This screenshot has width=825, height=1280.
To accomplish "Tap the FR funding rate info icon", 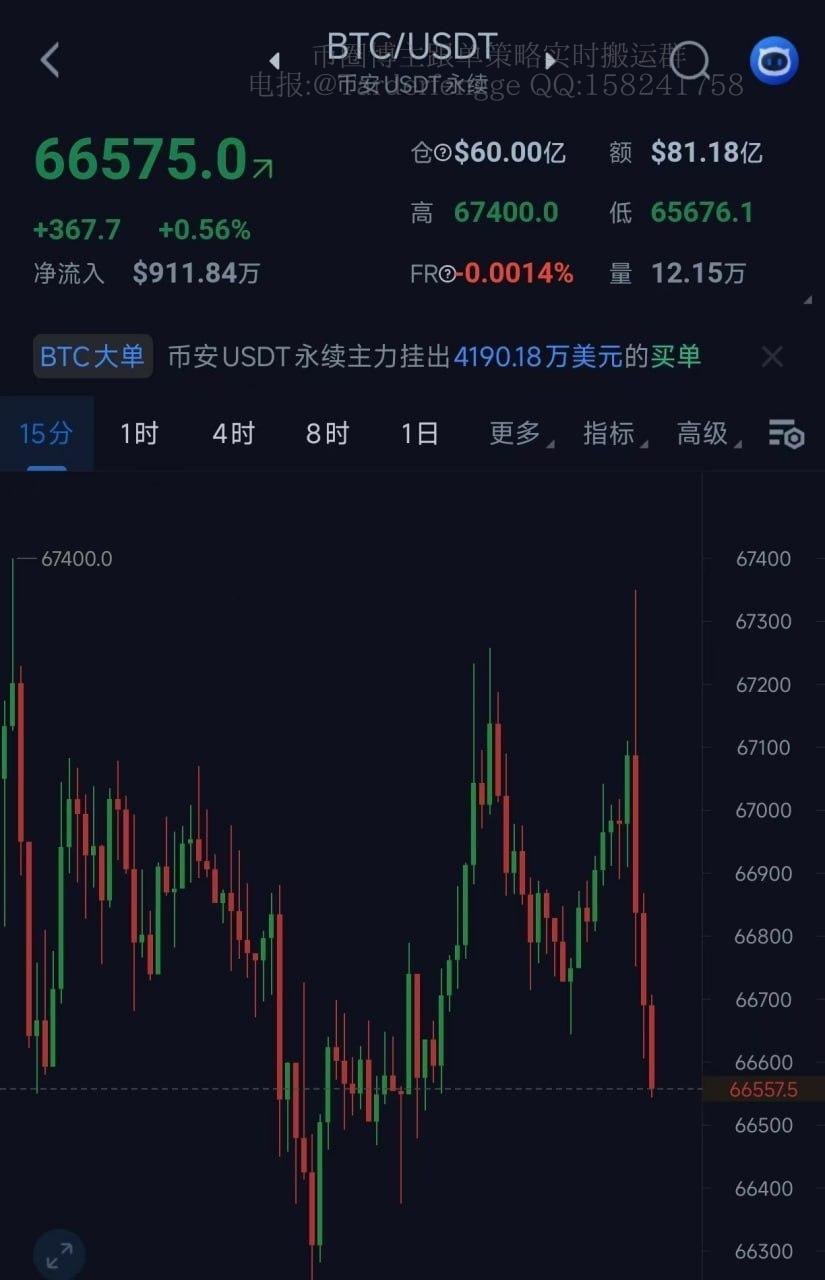I will pyautogui.click(x=447, y=274).
